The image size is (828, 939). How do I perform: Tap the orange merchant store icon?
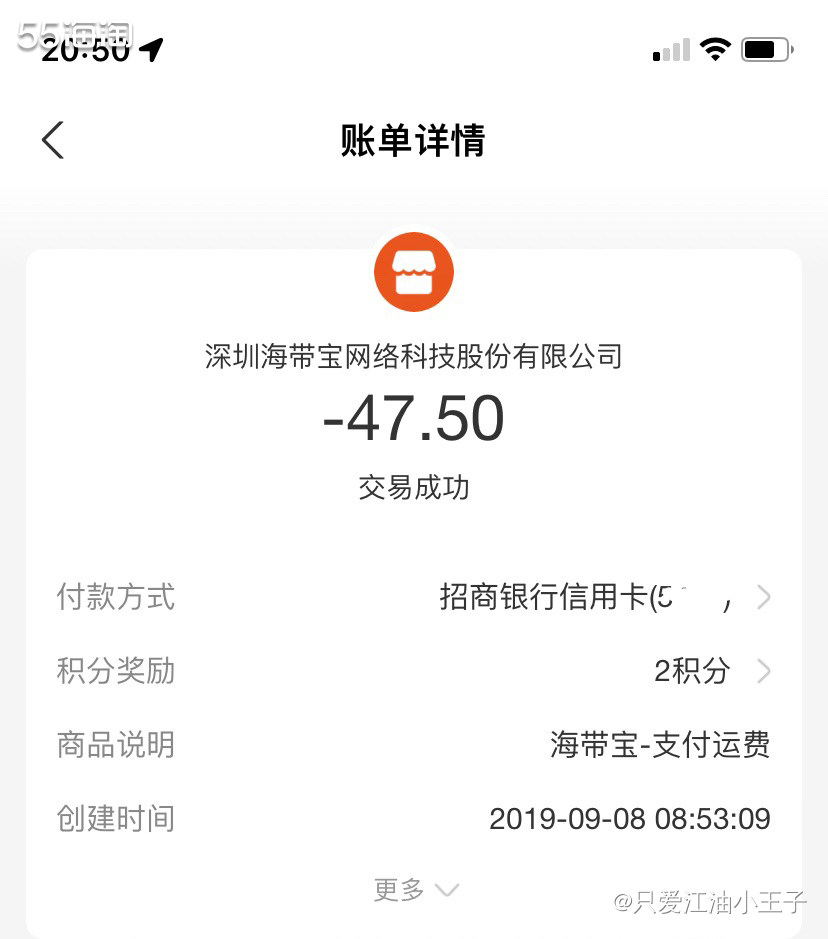(413, 271)
